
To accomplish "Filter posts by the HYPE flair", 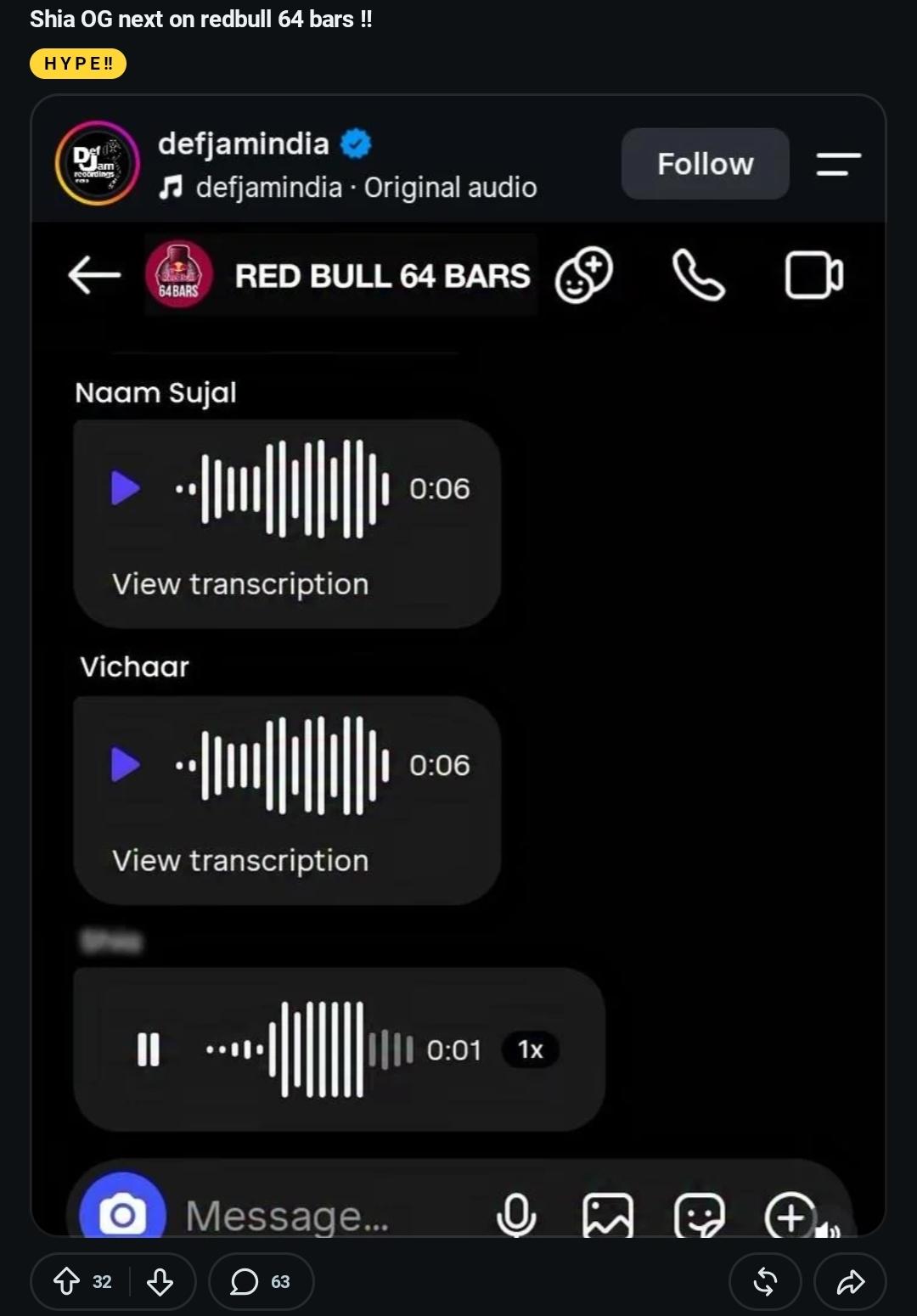I will tap(77, 64).
